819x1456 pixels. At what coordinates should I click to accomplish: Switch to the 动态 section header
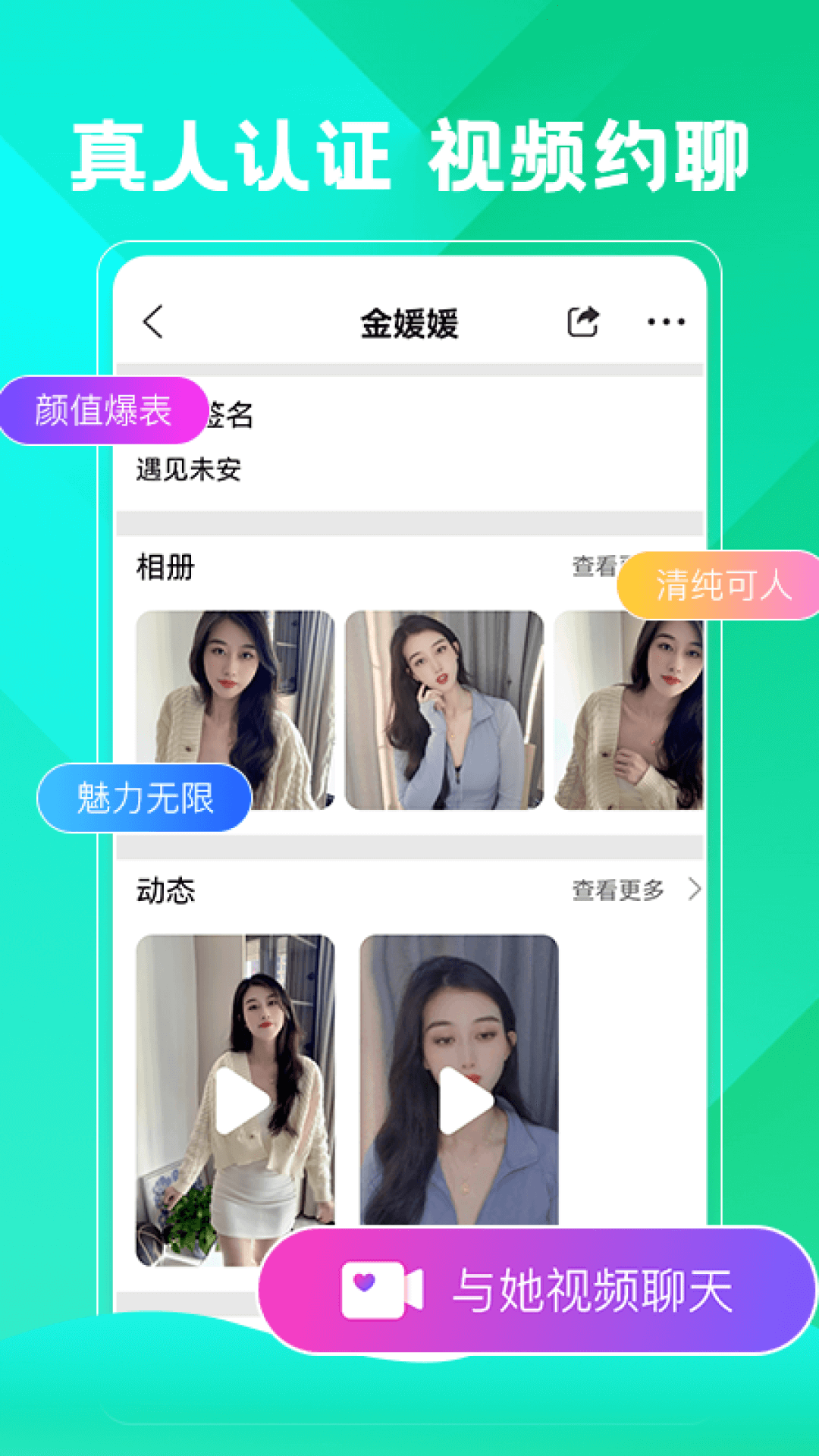(162, 893)
